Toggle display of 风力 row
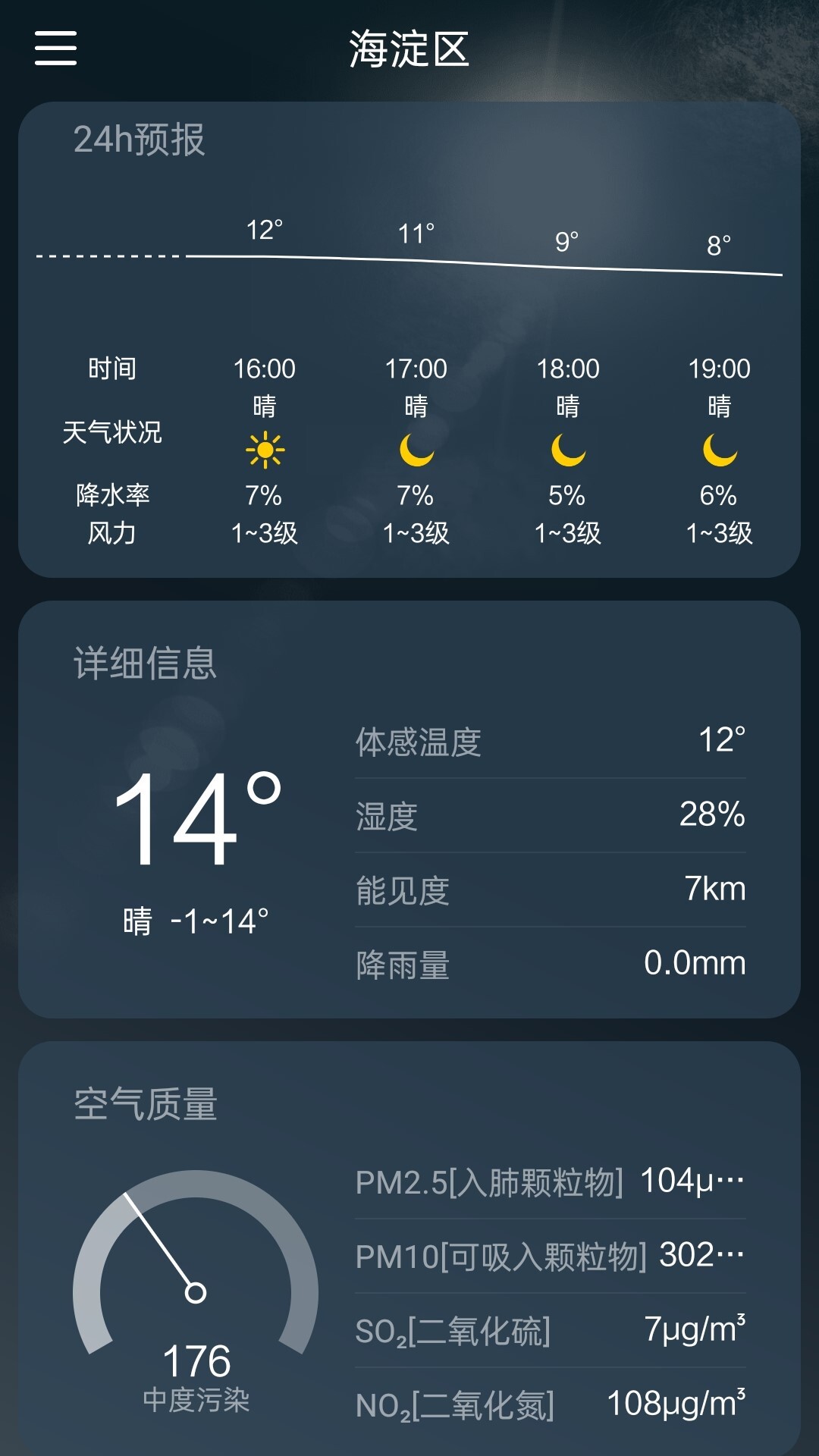The width and height of the screenshot is (819, 1456). [x=112, y=533]
